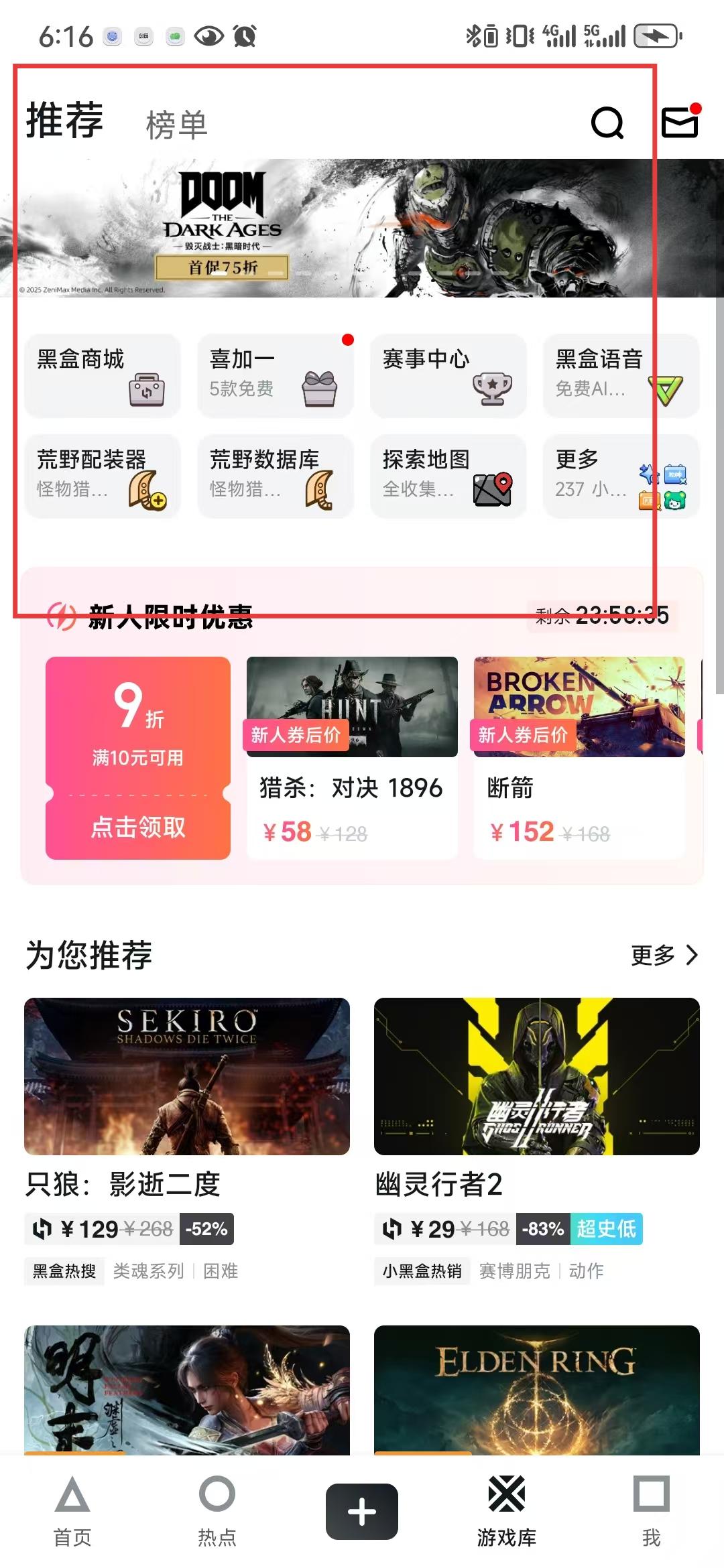Tap the plus button to create a post

pyautogui.click(x=362, y=1511)
